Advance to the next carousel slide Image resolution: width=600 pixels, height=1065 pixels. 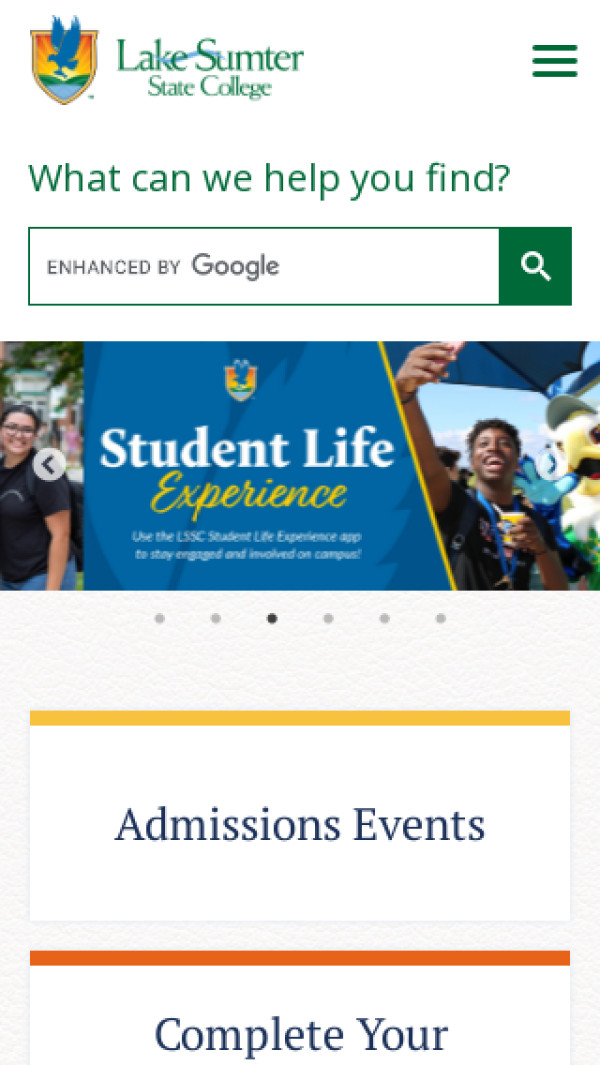549,464
